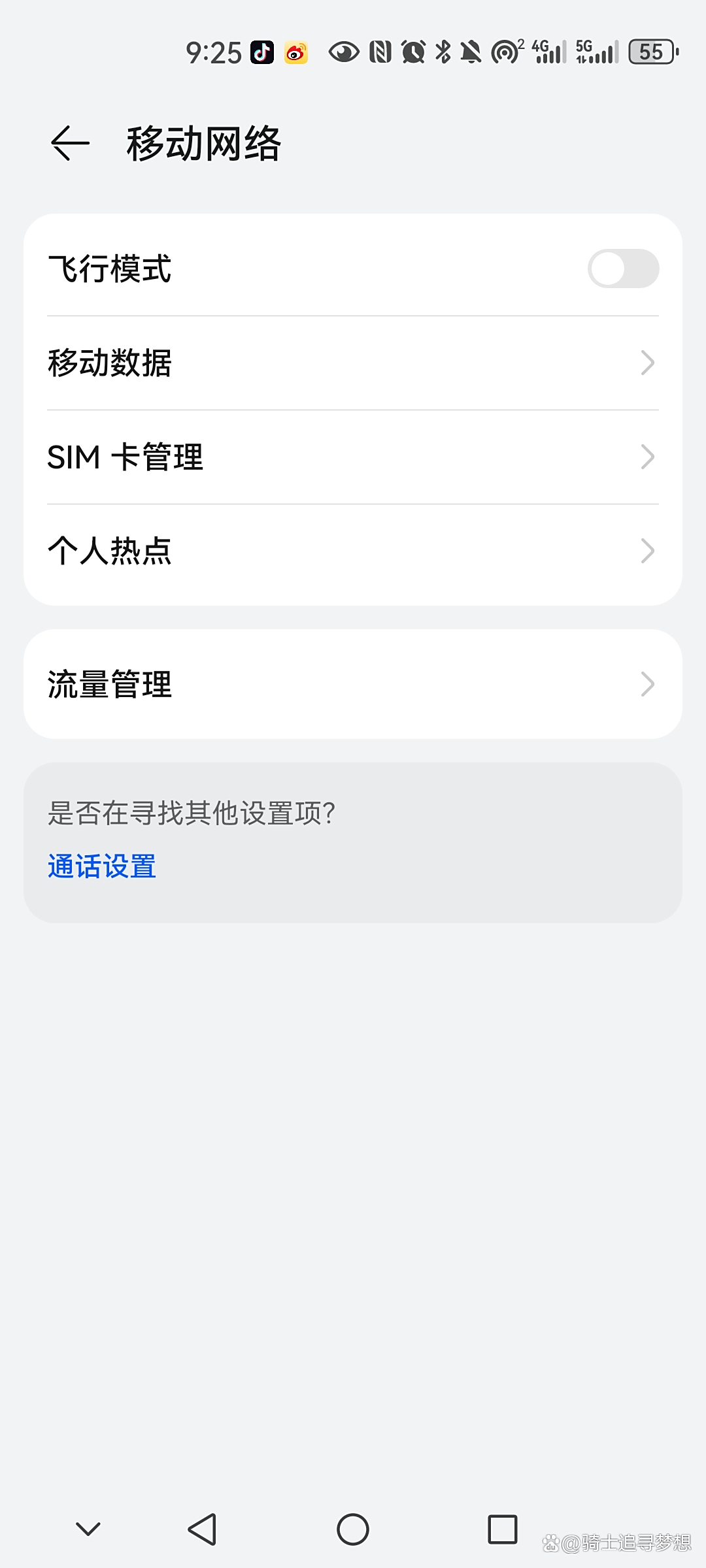The width and height of the screenshot is (706, 1568).
Task: Expand 移动数据 settings via its chevron
Action: tap(647, 363)
